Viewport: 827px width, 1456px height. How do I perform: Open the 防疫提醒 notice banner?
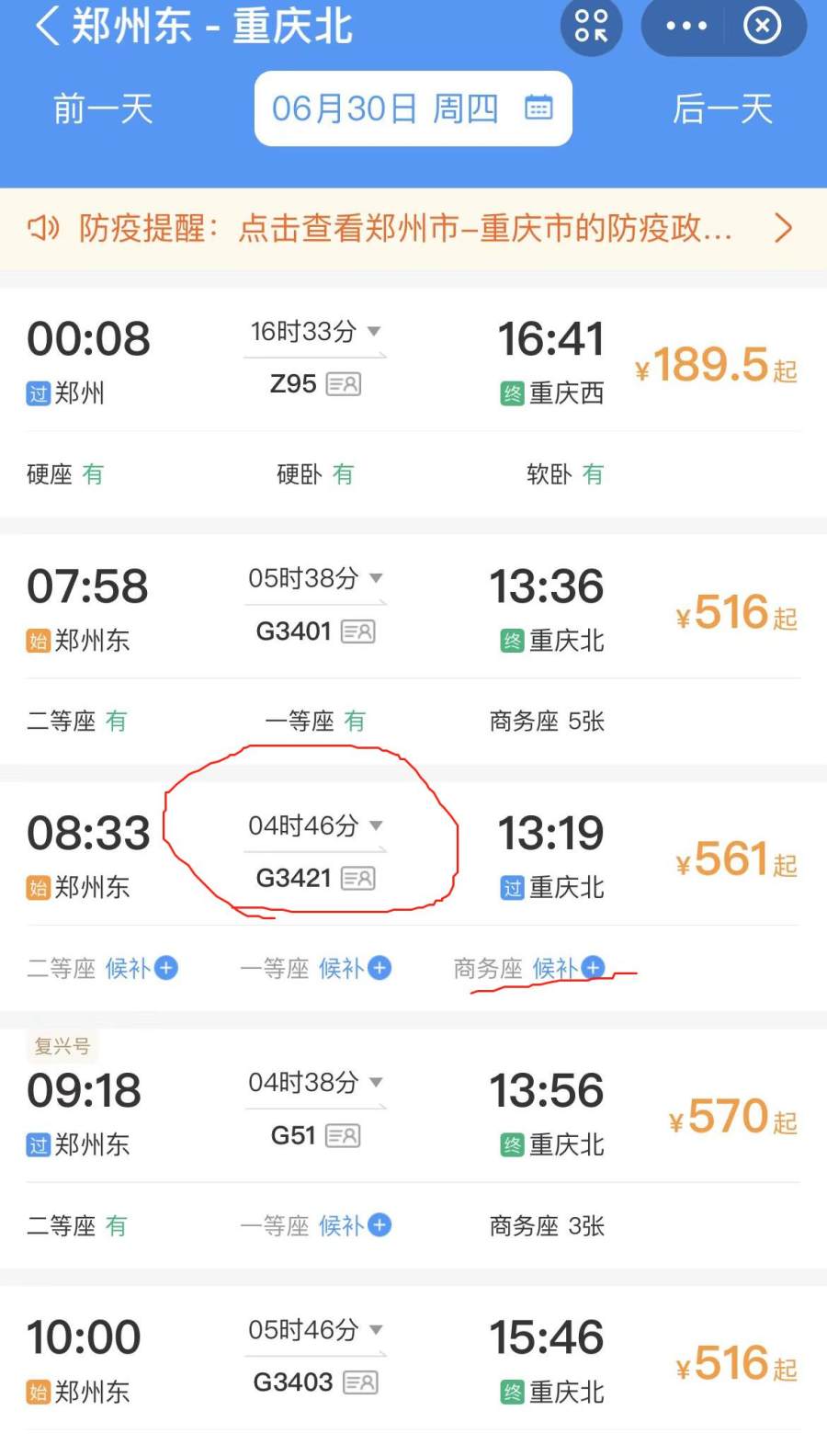pyautogui.click(x=413, y=228)
